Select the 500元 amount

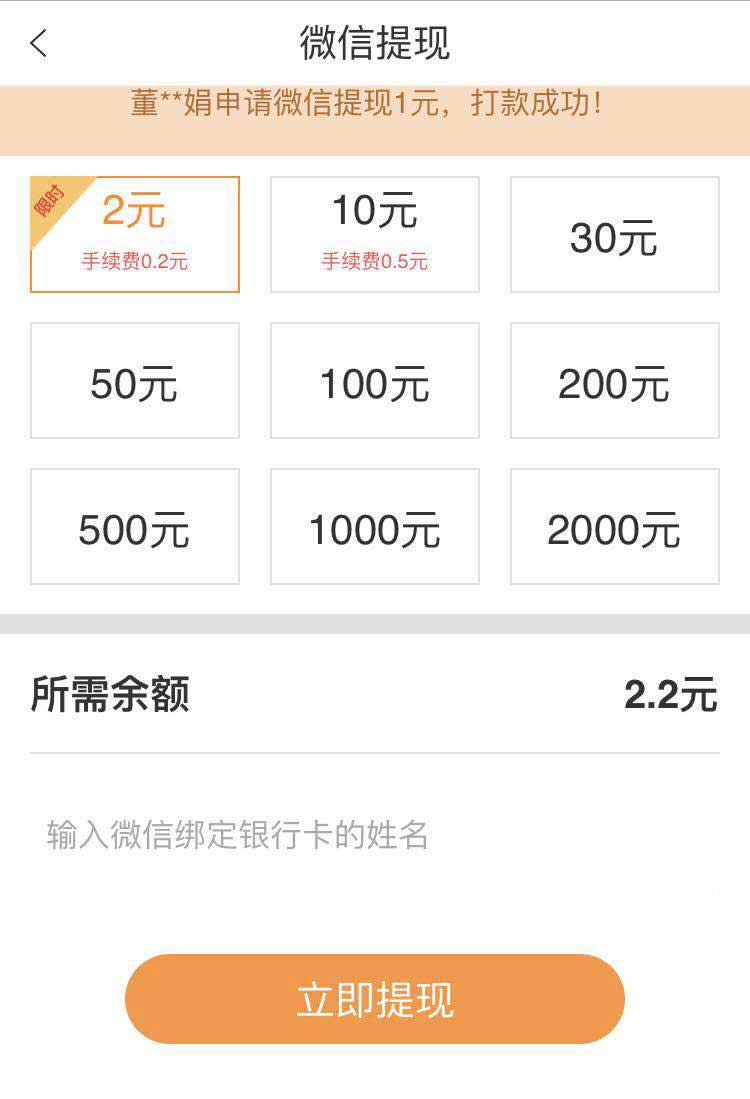tap(135, 526)
